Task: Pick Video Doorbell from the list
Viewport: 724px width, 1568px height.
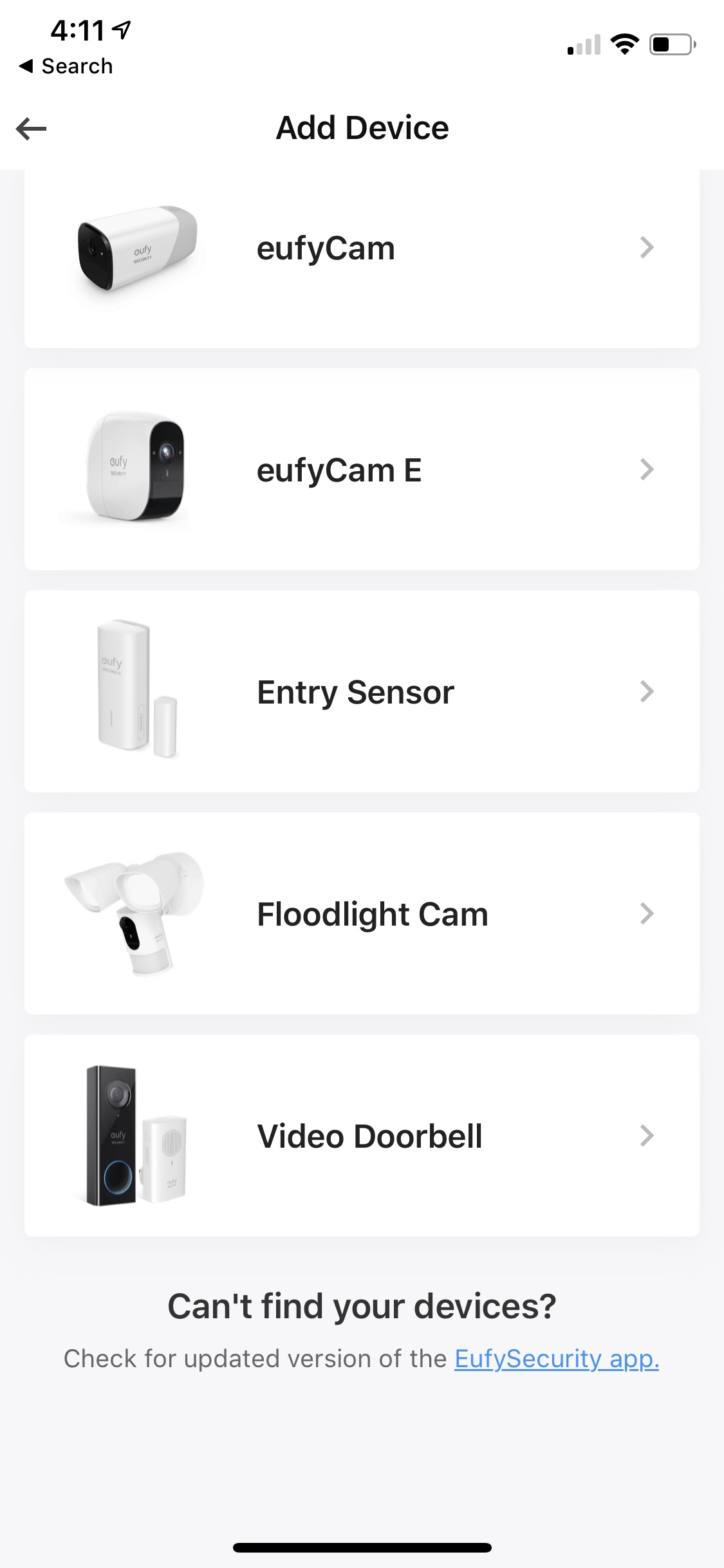Action: coord(362,1136)
